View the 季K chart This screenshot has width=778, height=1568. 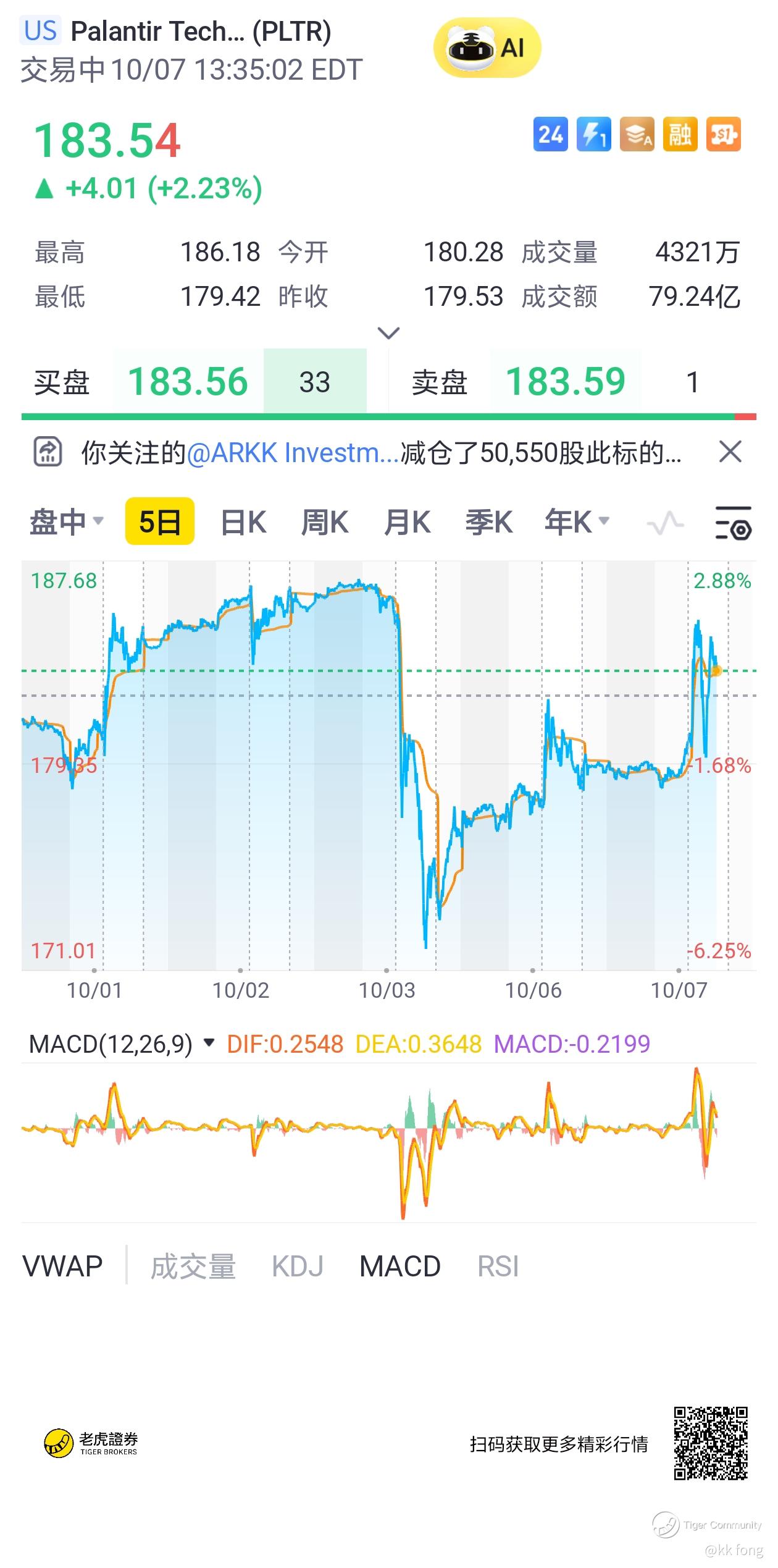488,522
